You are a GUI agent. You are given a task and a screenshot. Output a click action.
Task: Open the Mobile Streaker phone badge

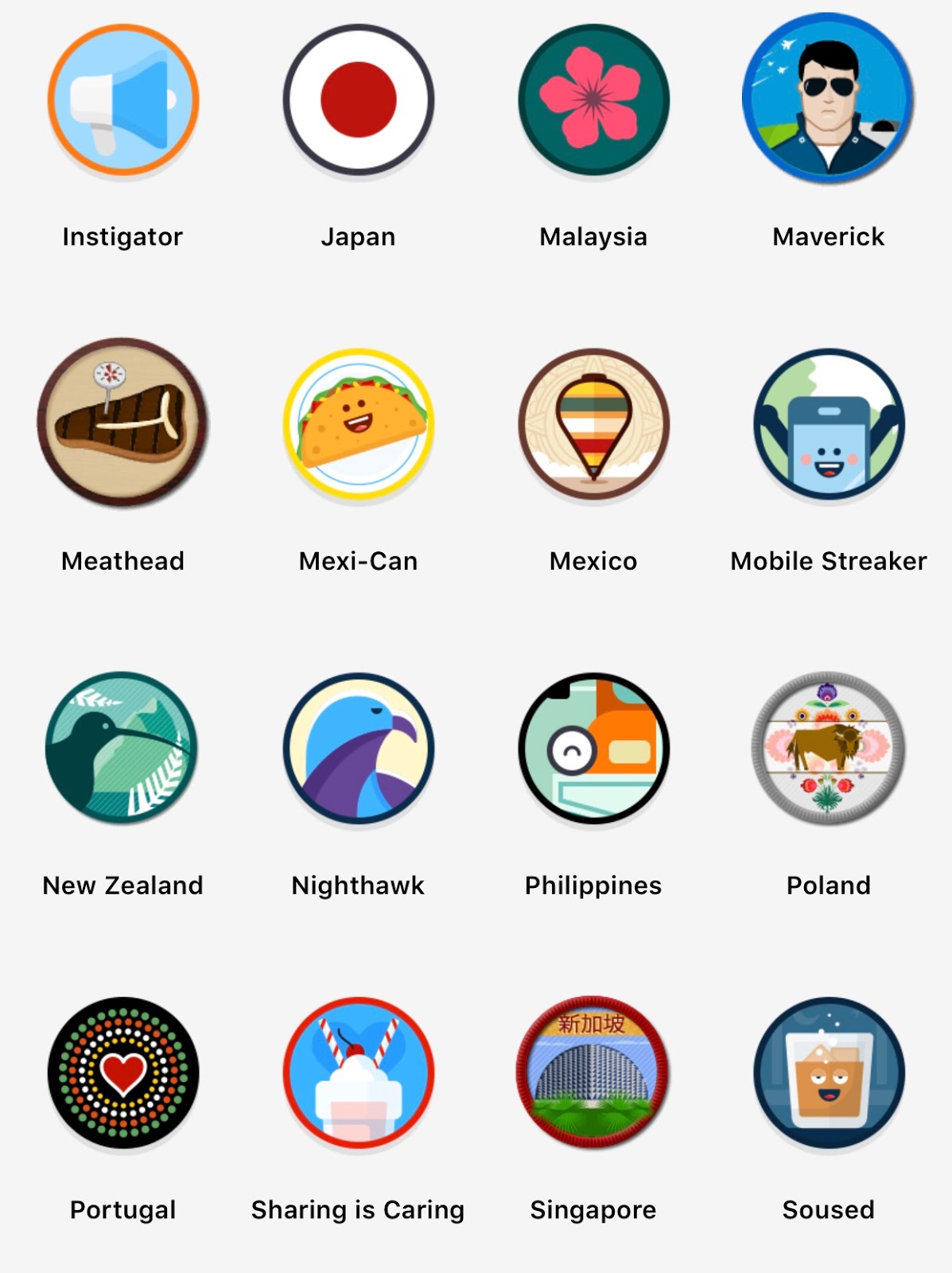click(x=828, y=424)
